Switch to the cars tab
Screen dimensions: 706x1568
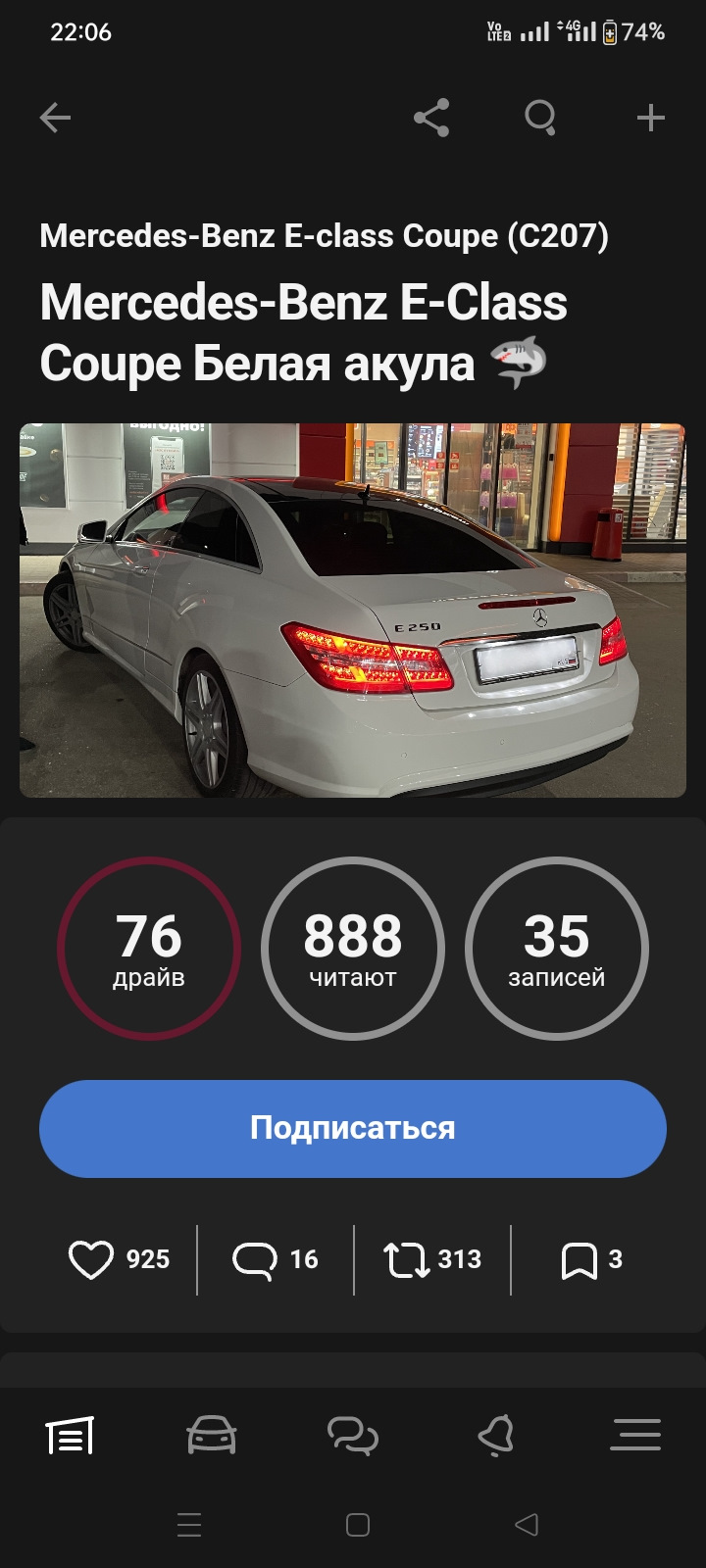click(212, 1437)
